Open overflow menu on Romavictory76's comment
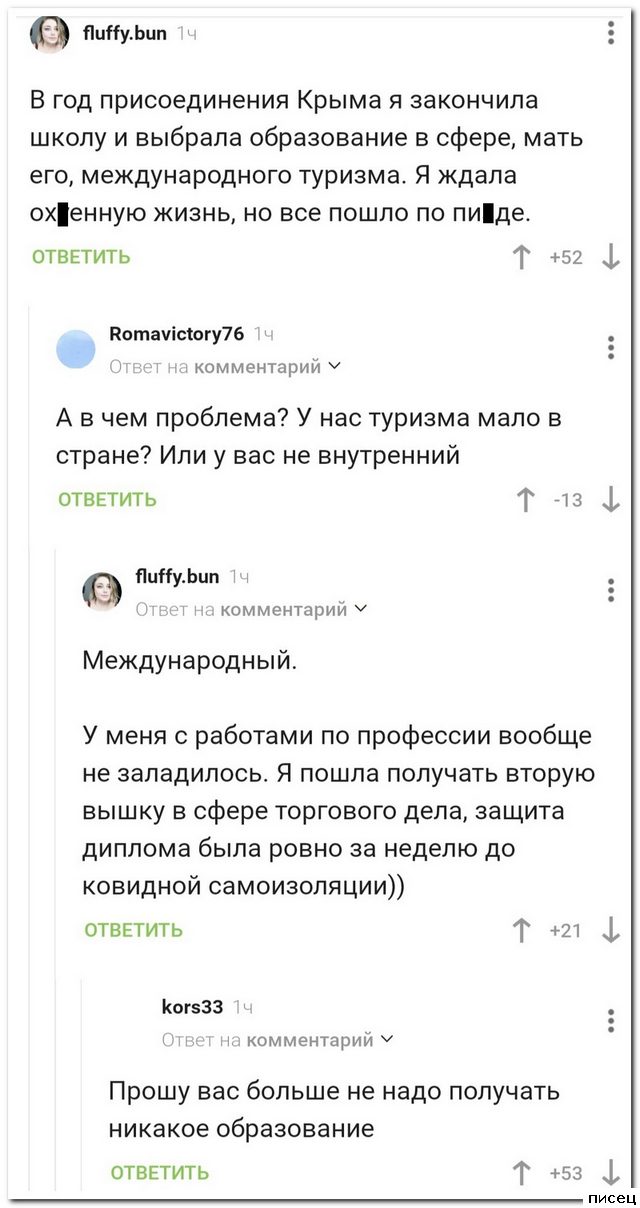Viewport: 640px width, 1208px height. click(x=612, y=347)
